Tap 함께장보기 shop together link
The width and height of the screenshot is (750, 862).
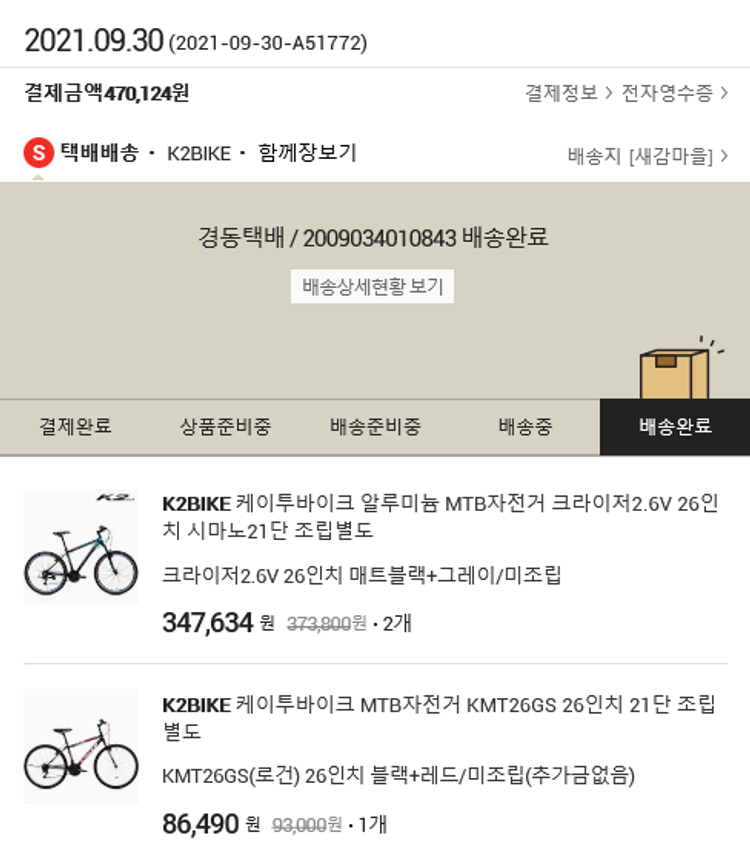[306, 154]
